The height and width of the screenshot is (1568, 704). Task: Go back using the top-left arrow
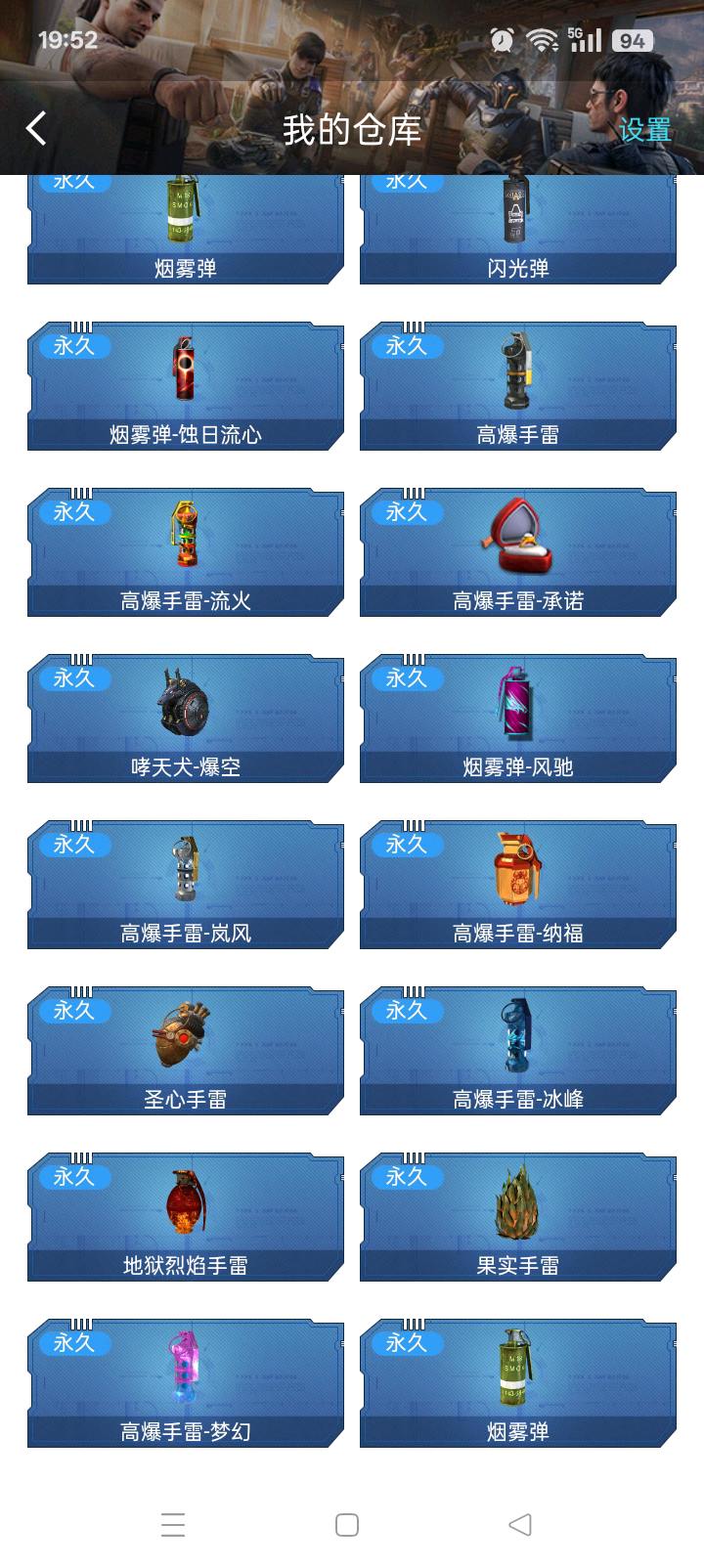36,128
